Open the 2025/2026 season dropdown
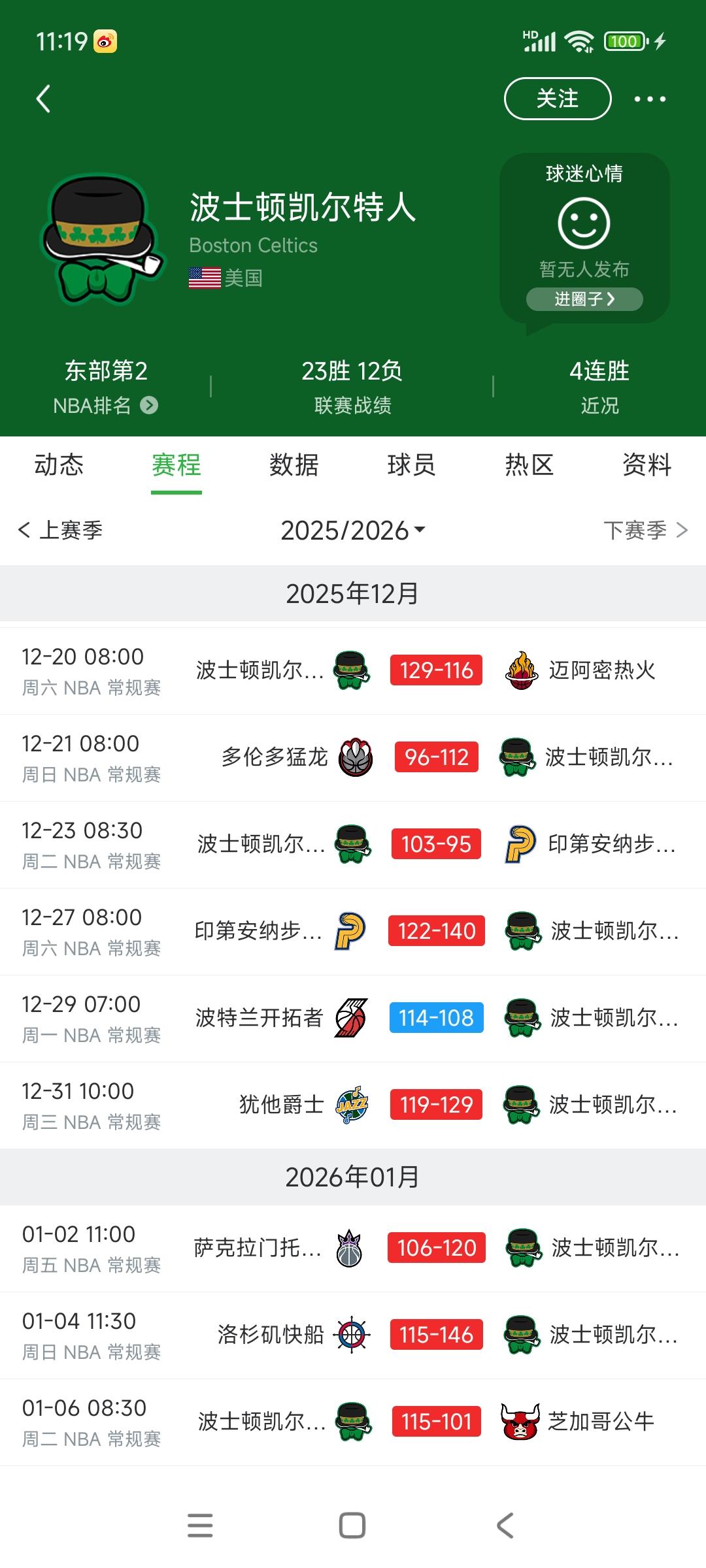Image resolution: width=706 pixels, height=1568 pixels. pos(353,531)
